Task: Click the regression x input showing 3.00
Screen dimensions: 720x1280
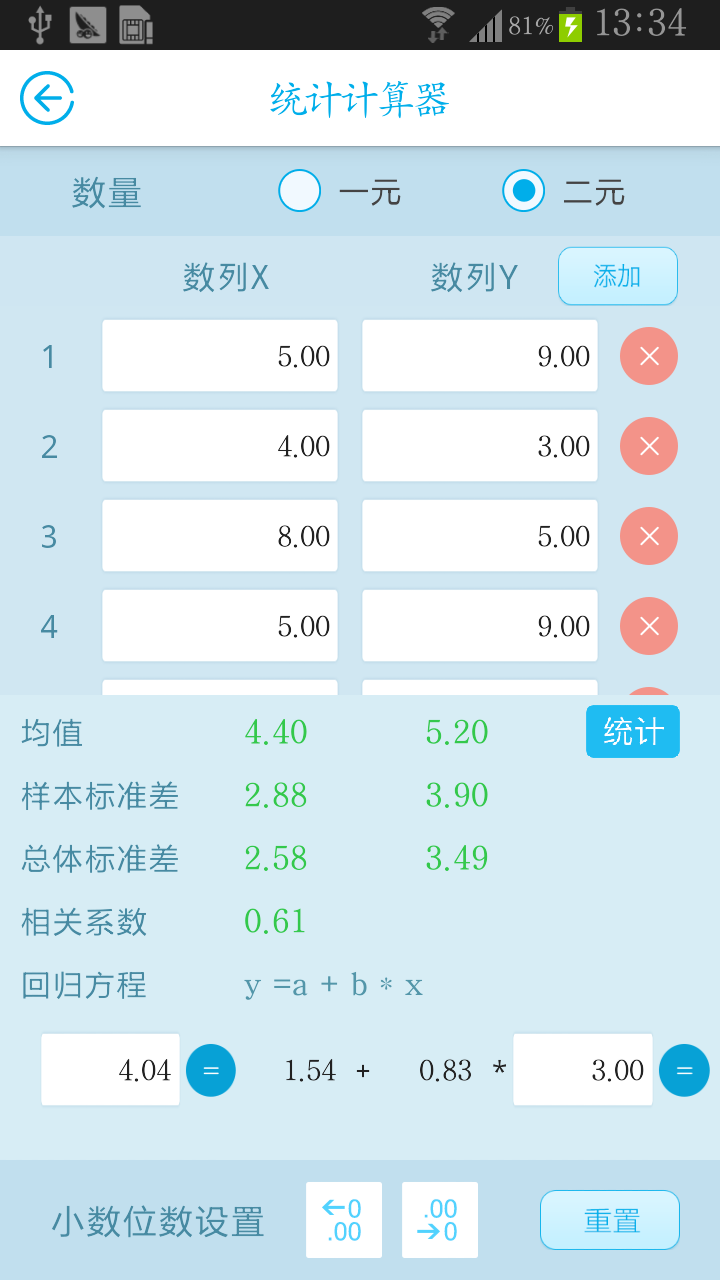Action: 582,1069
